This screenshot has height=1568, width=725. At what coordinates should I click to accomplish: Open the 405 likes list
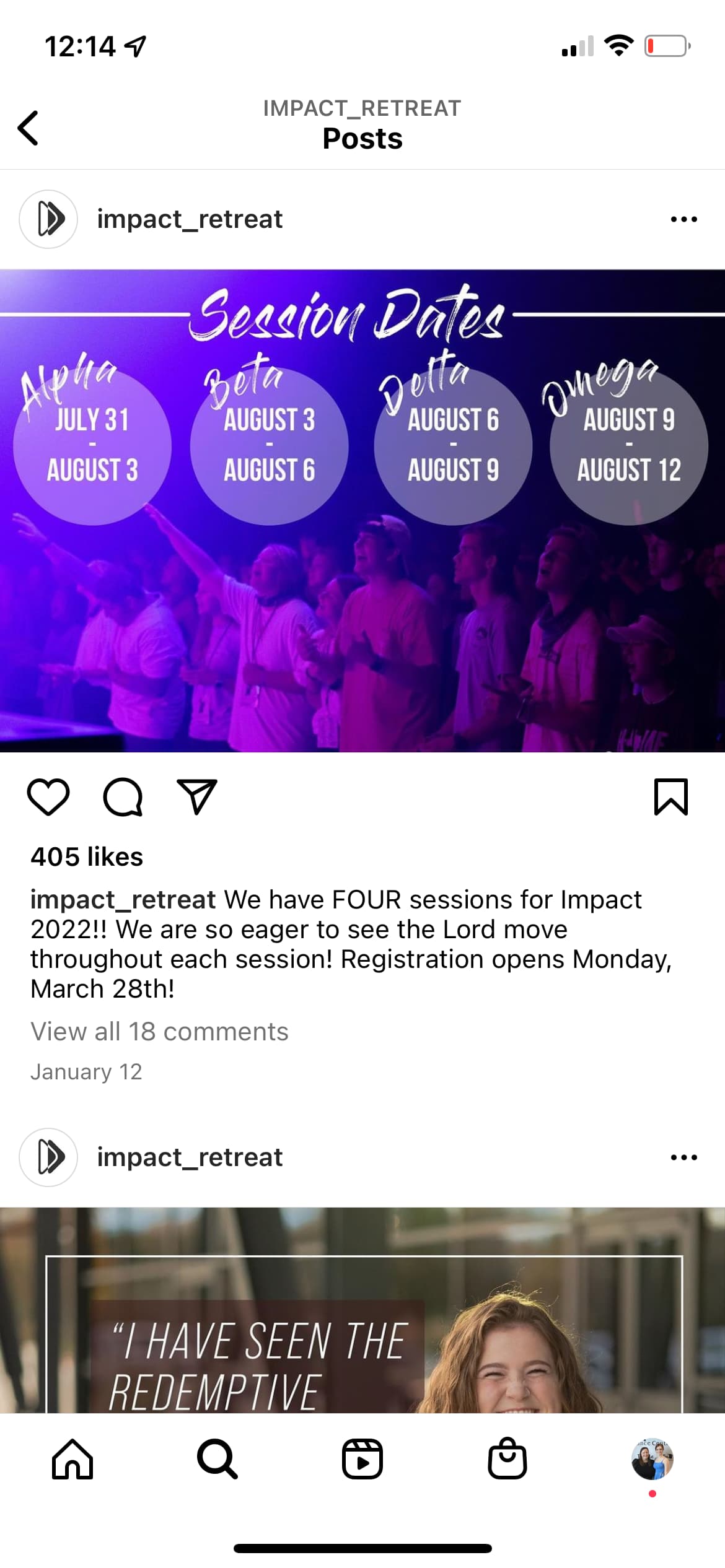pyautogui.click(x=87, y=857)
